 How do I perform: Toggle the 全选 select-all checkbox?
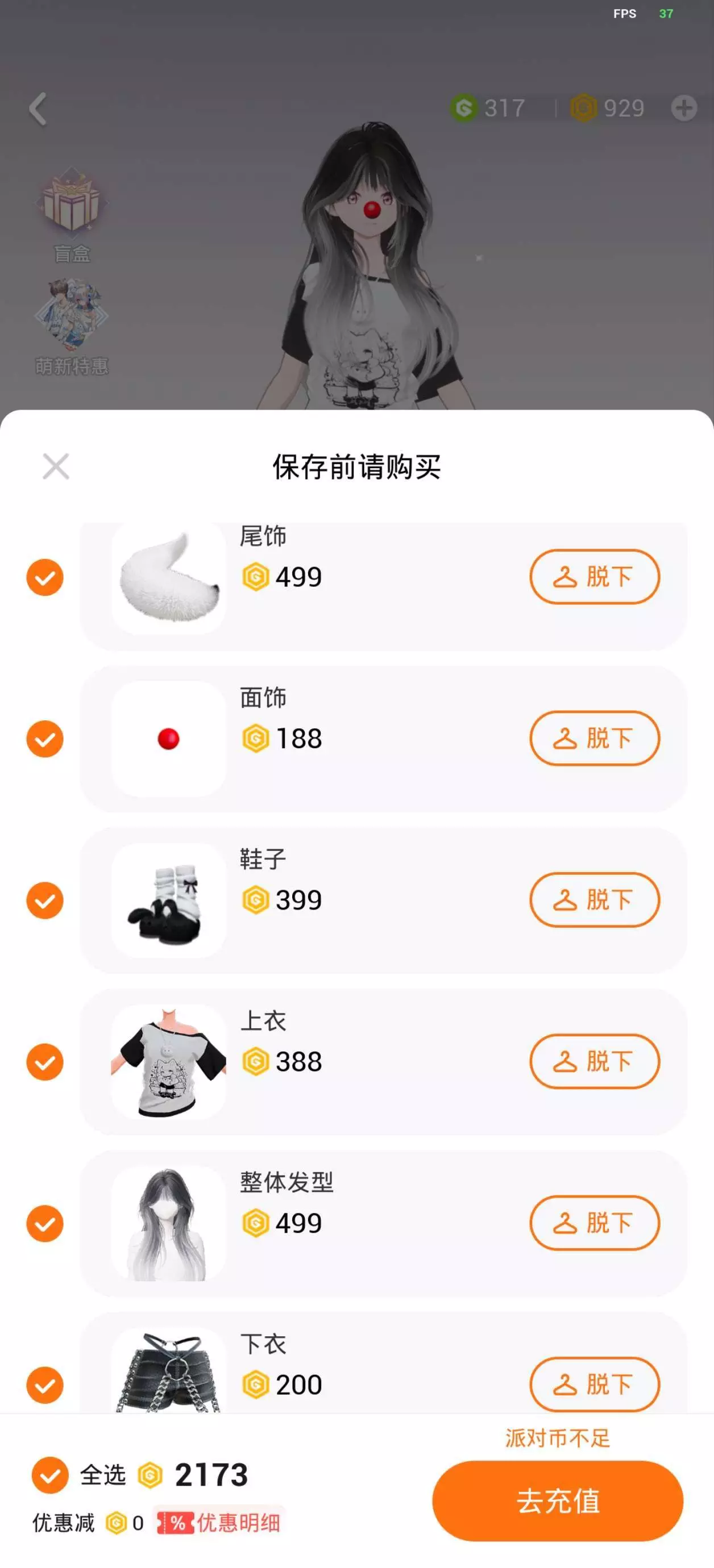pyautogui.click(x=50, y=1475)
